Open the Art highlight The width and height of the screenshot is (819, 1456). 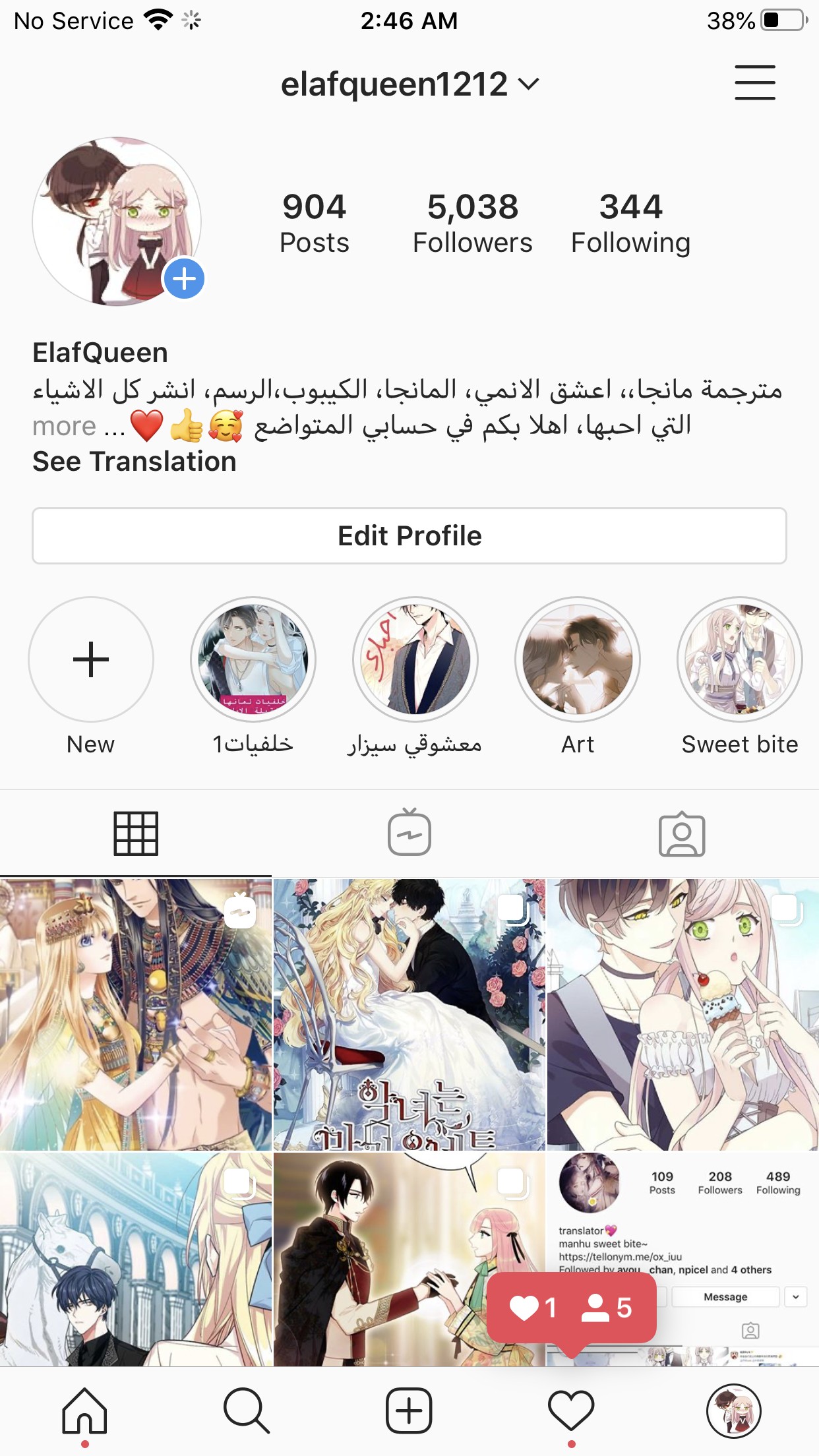pyautogui.click(x=577, y=659)
